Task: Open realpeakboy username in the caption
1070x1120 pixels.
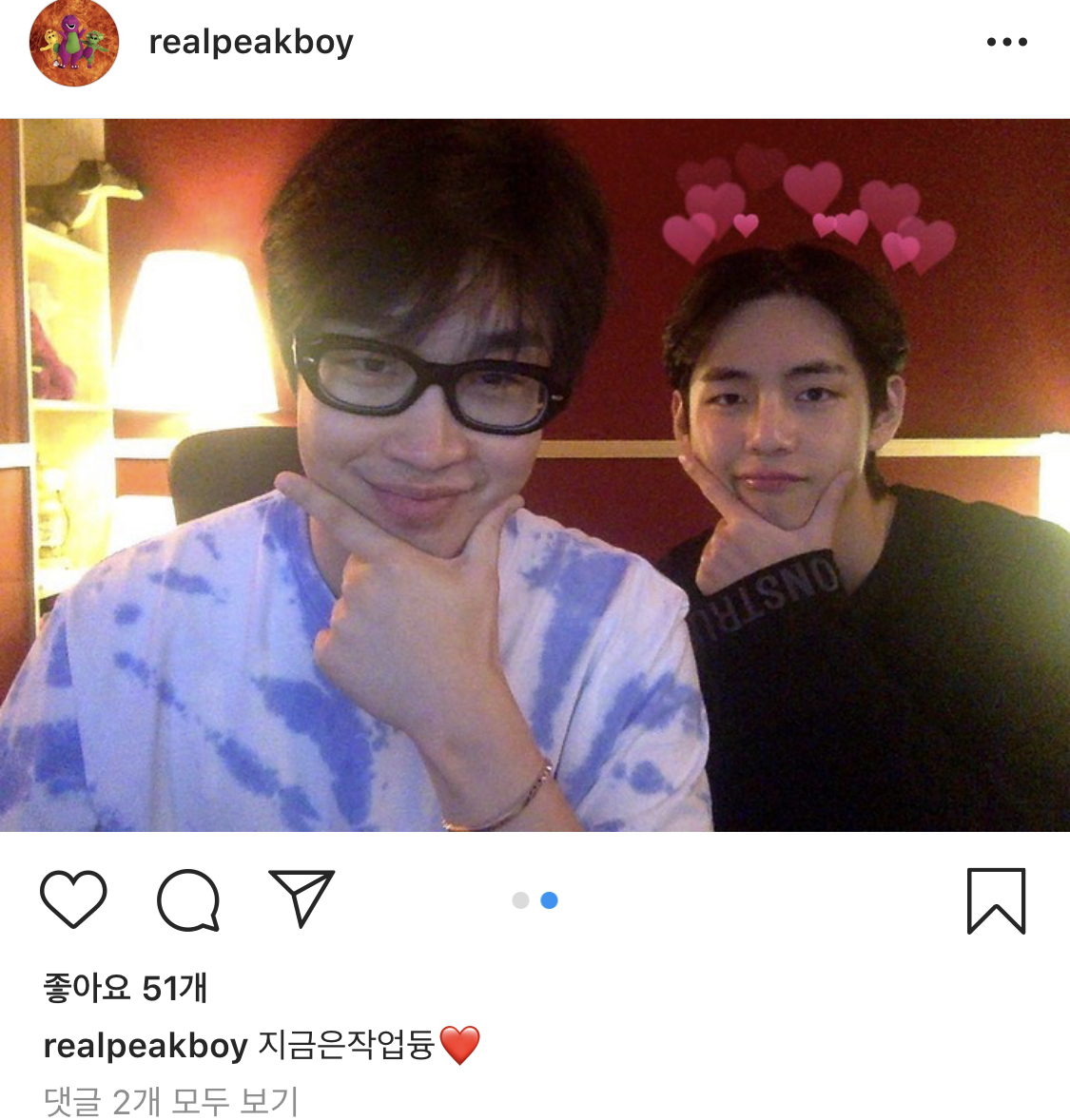Action: pyautogui.click(x=146, y=1045)
